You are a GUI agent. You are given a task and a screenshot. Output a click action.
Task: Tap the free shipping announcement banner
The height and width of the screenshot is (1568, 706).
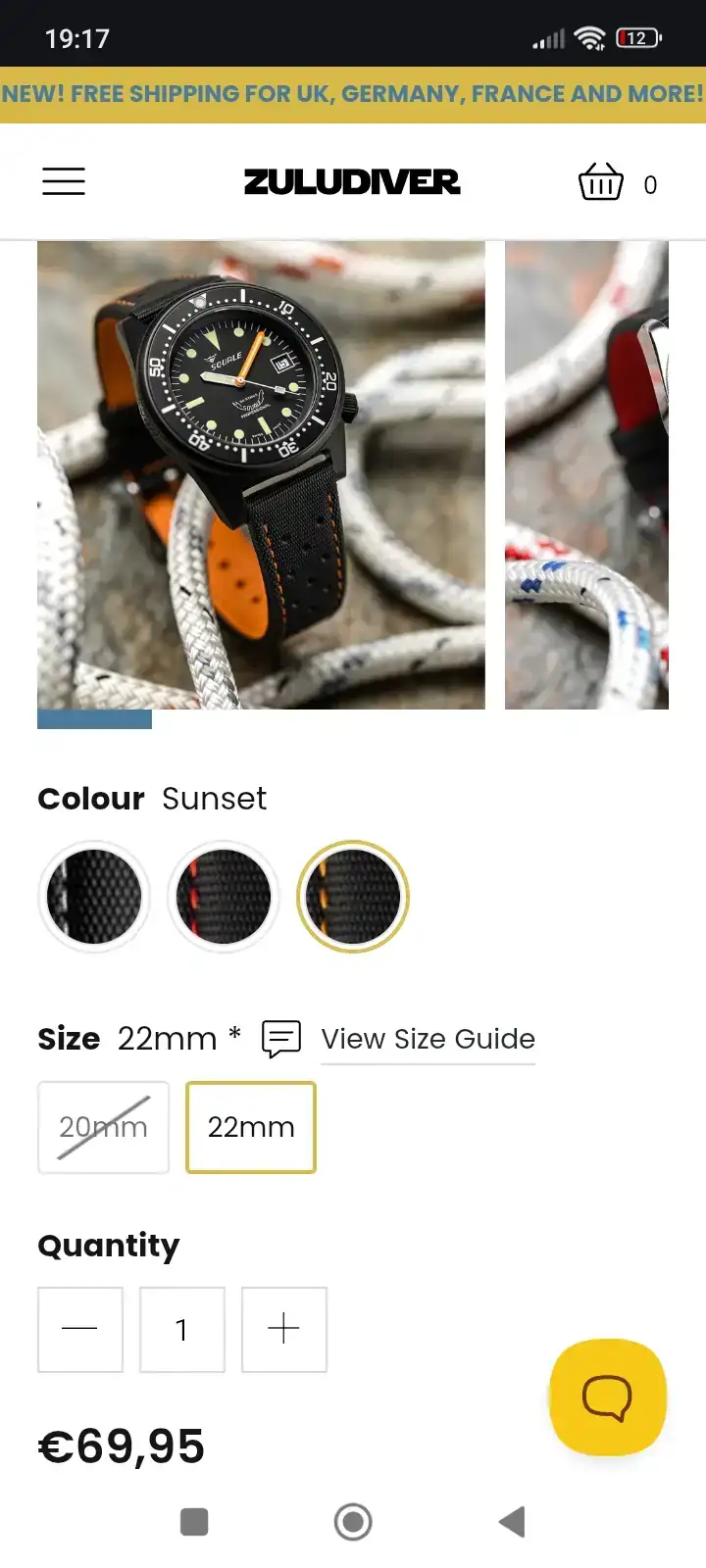click(353, 94)
